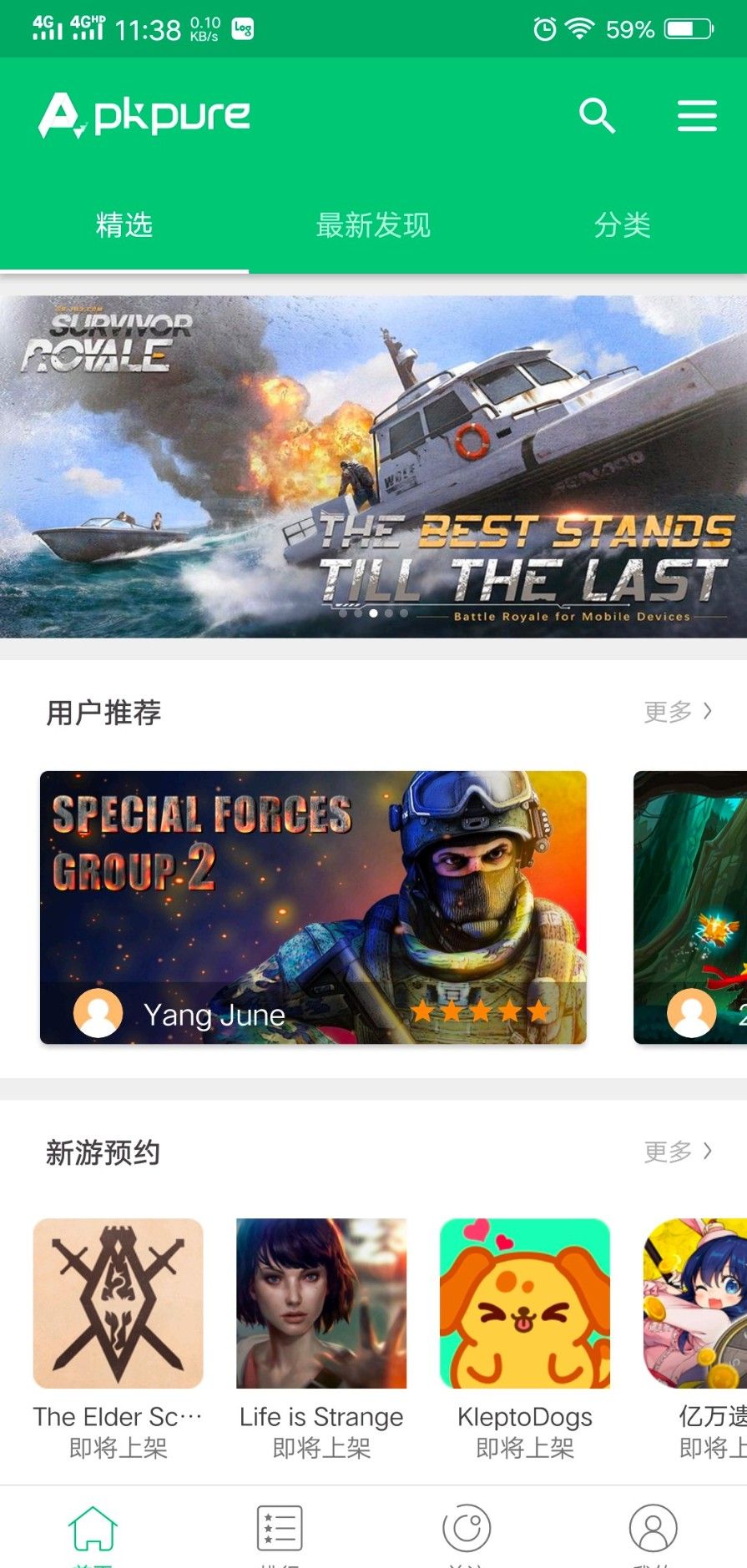Open KleptoDogs game page
The width and height of the screenshot is (747, 1568).
point(525,1303)
